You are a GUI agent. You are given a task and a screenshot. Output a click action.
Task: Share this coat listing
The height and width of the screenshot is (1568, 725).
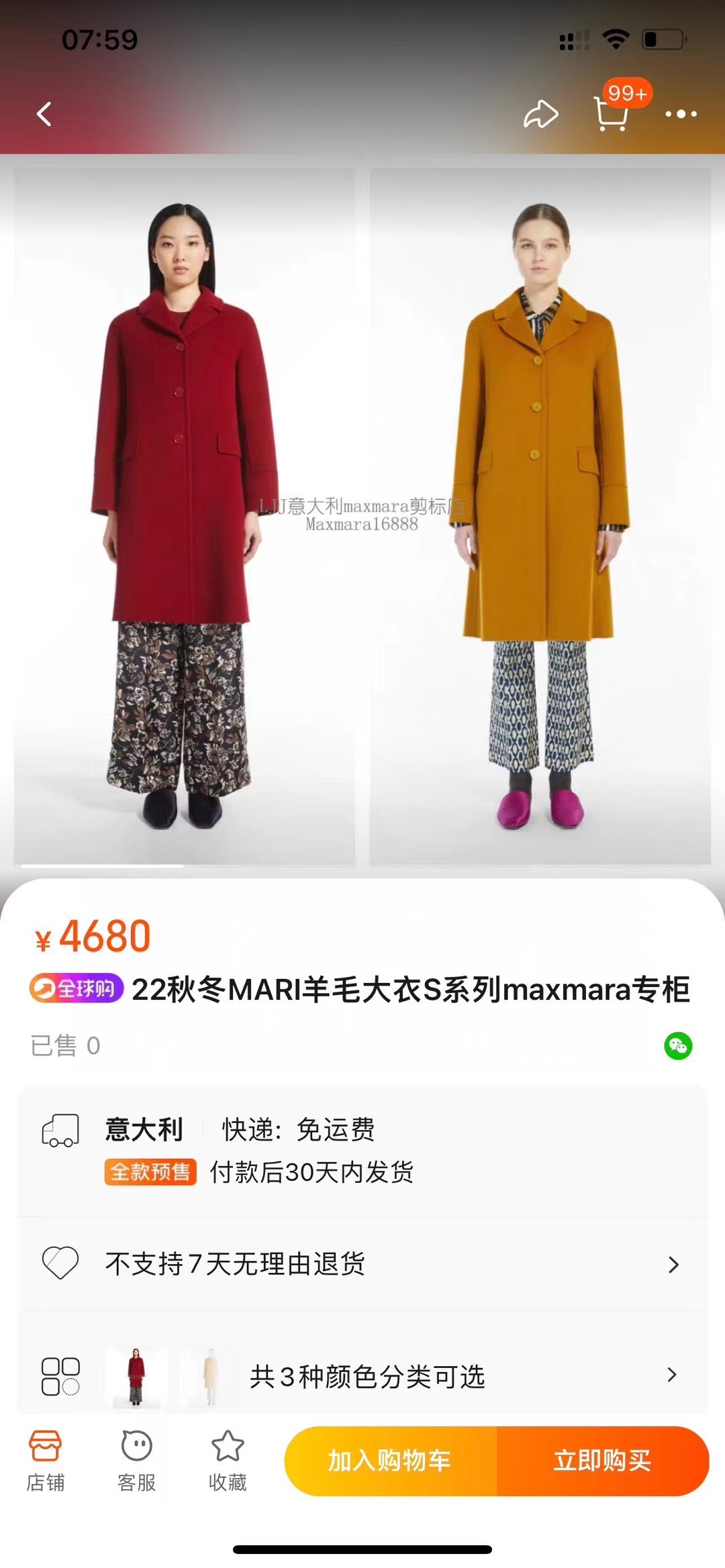[540, 114]
